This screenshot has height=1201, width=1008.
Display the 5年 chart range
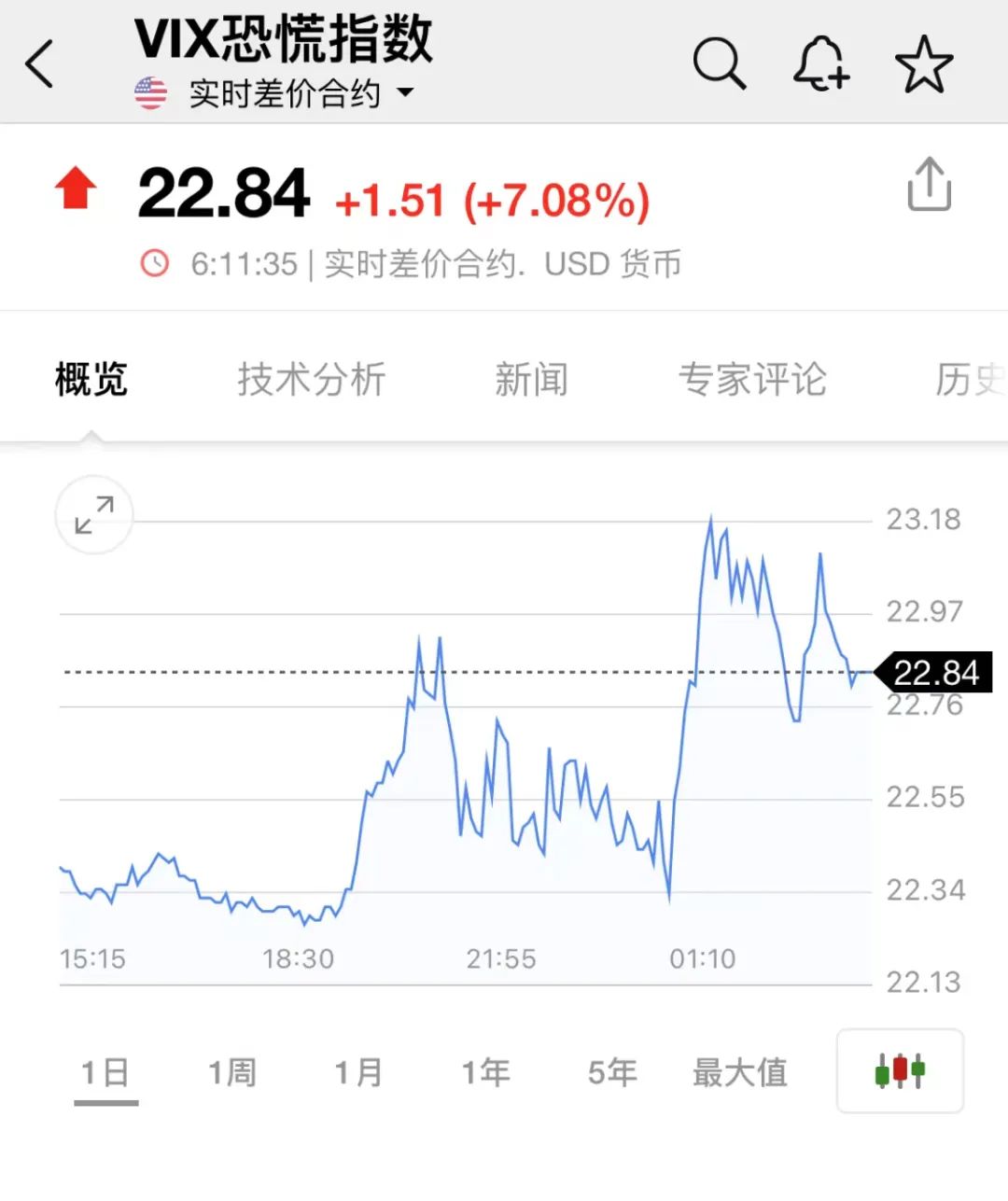tap(612, 1073)
